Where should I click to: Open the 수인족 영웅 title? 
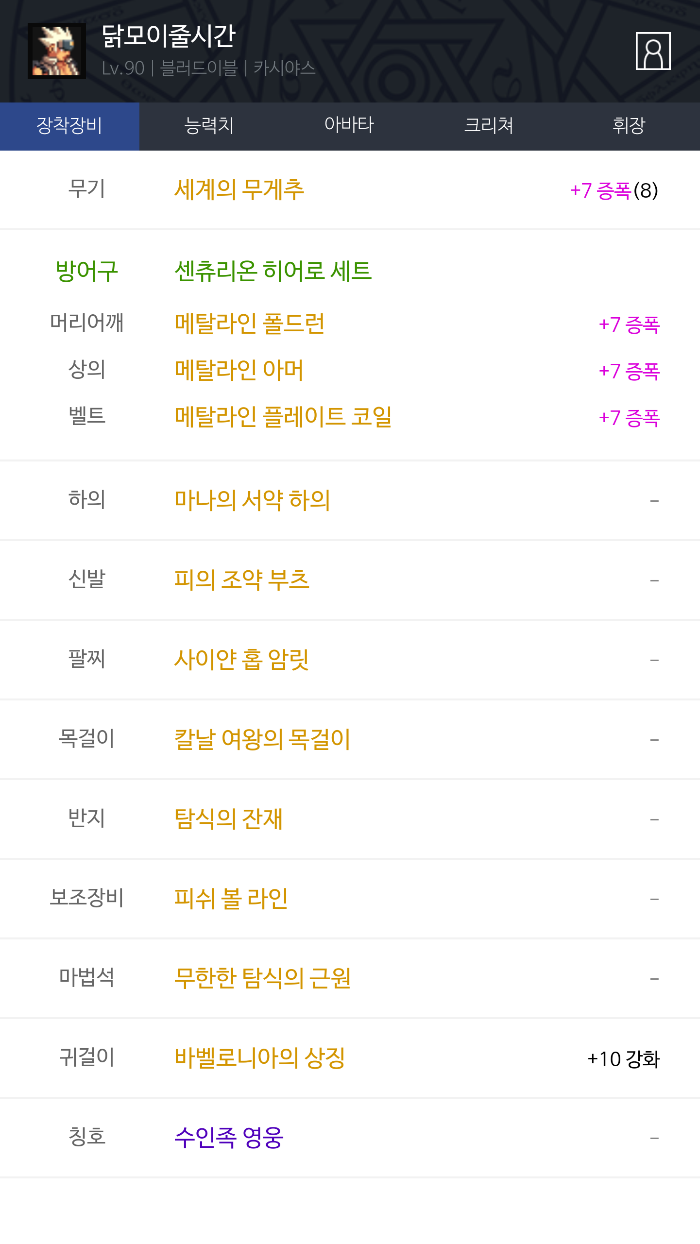click(228, 1138)
